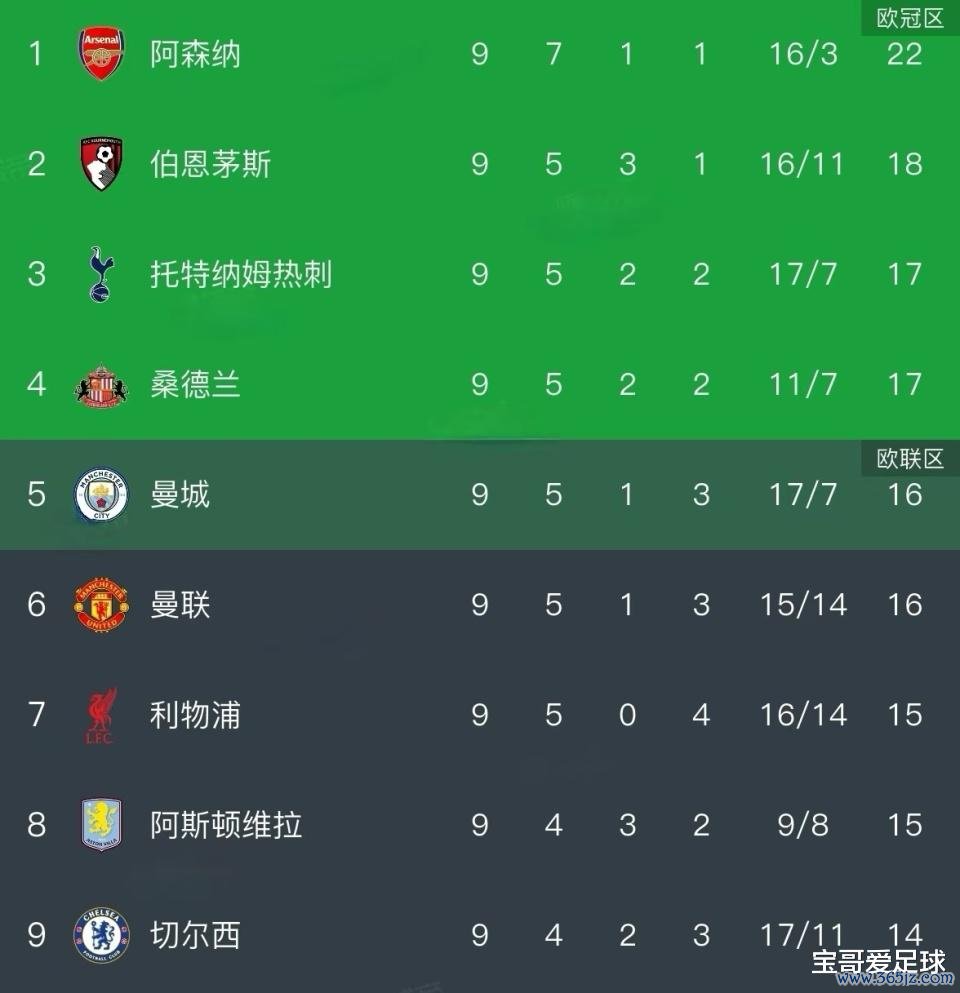960x993 pixels.
Task: Tap the 切尔西 row
Action: (x=196, y=935)
